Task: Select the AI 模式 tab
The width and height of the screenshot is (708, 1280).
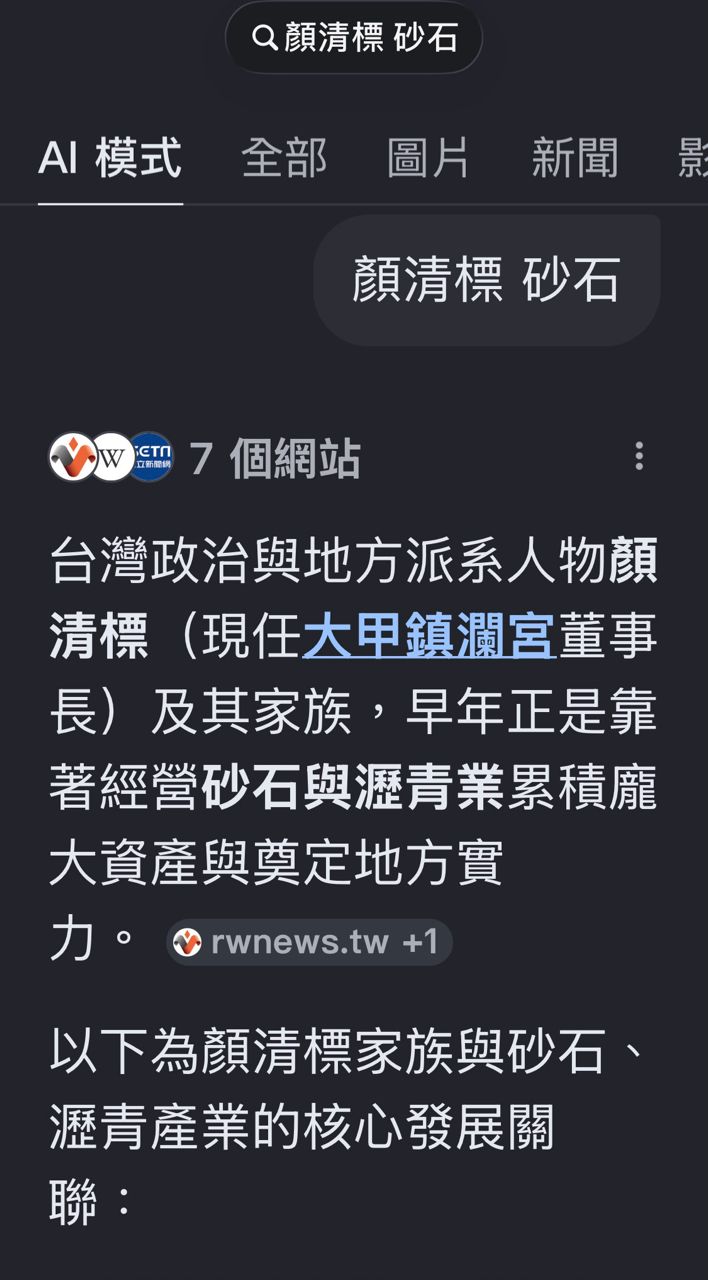Action: click(110, 159)
